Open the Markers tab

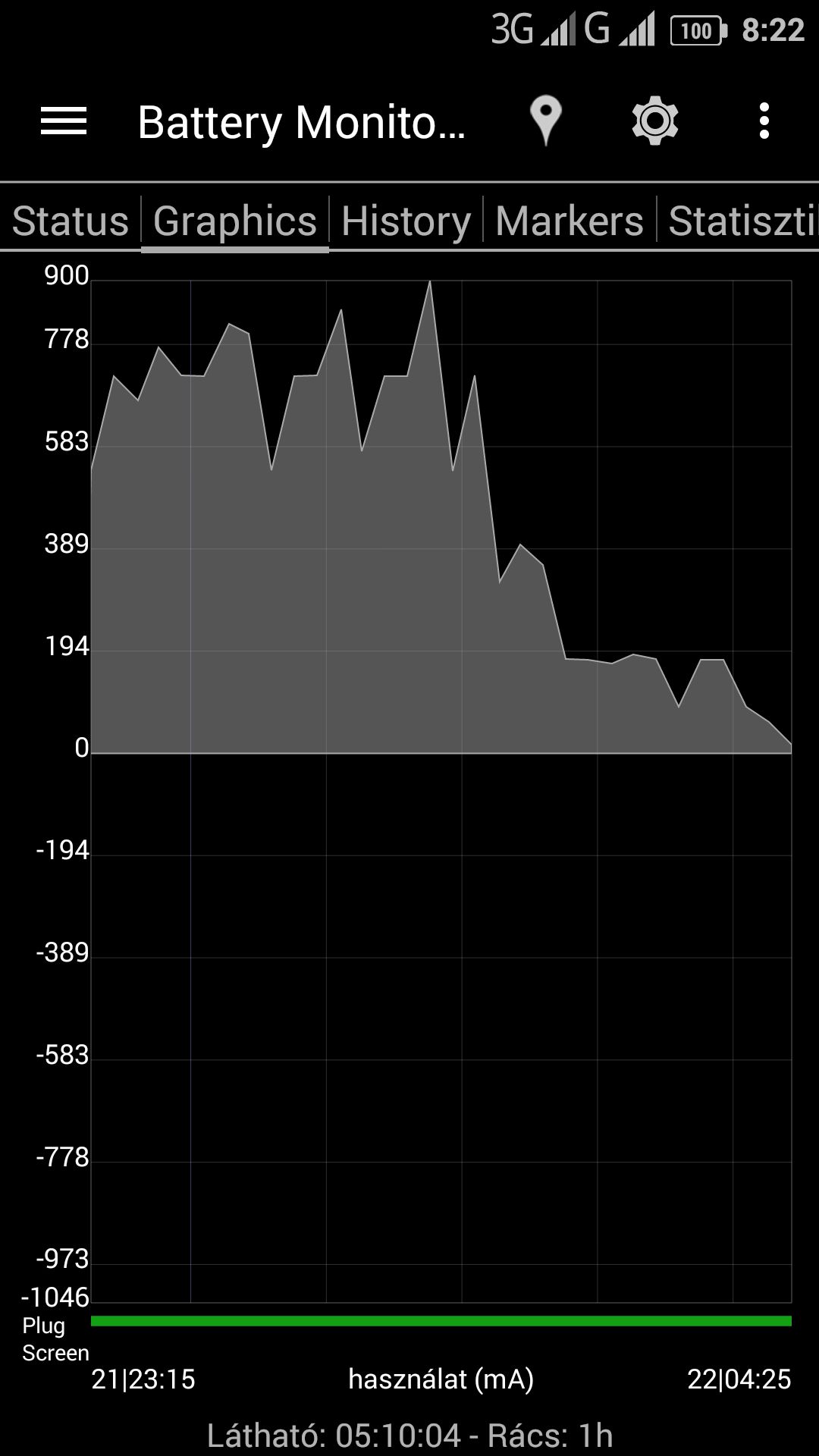570,221
